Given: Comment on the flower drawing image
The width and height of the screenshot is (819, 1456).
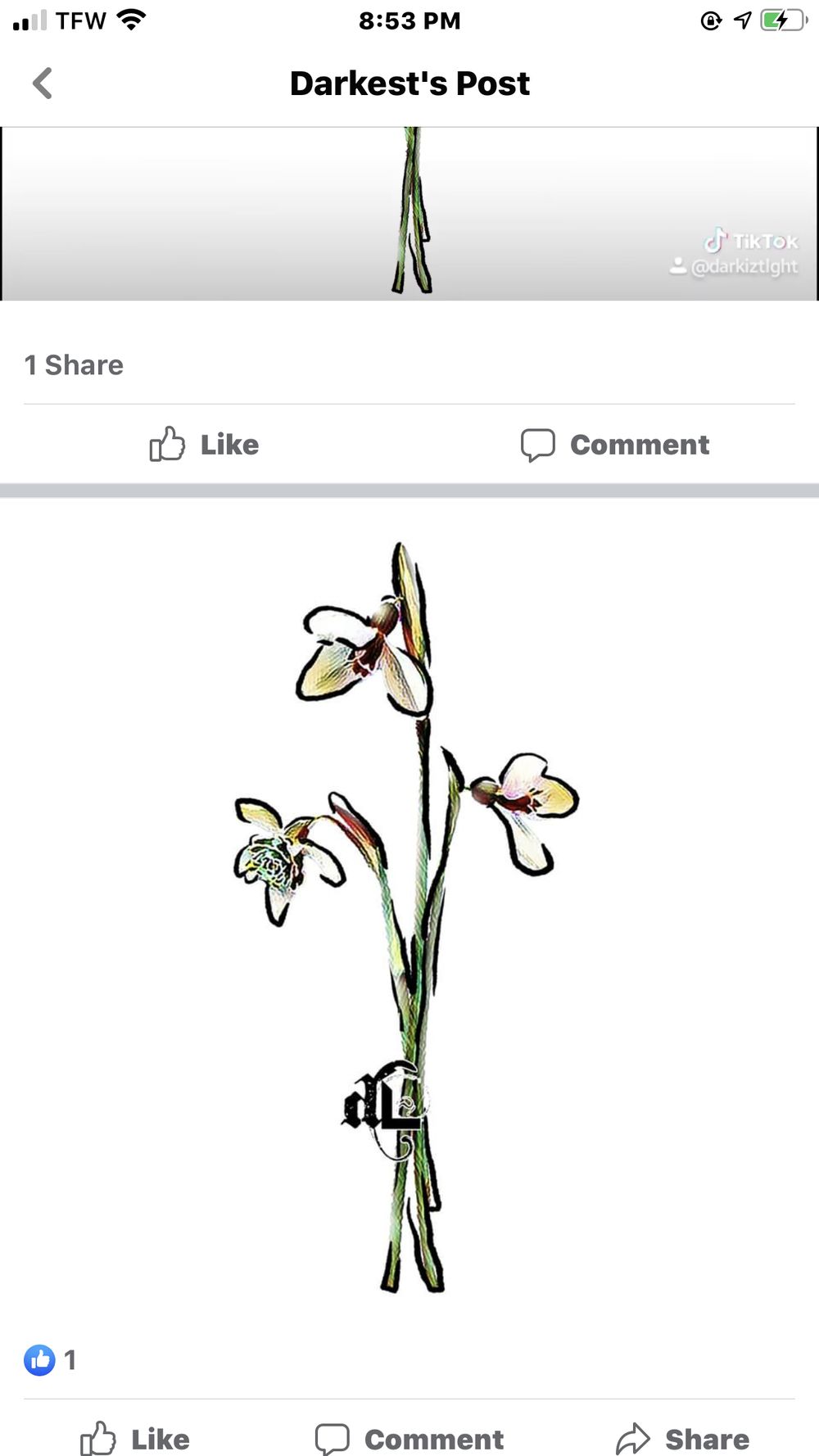Looking at the screenshot, I should (409, 1439).
